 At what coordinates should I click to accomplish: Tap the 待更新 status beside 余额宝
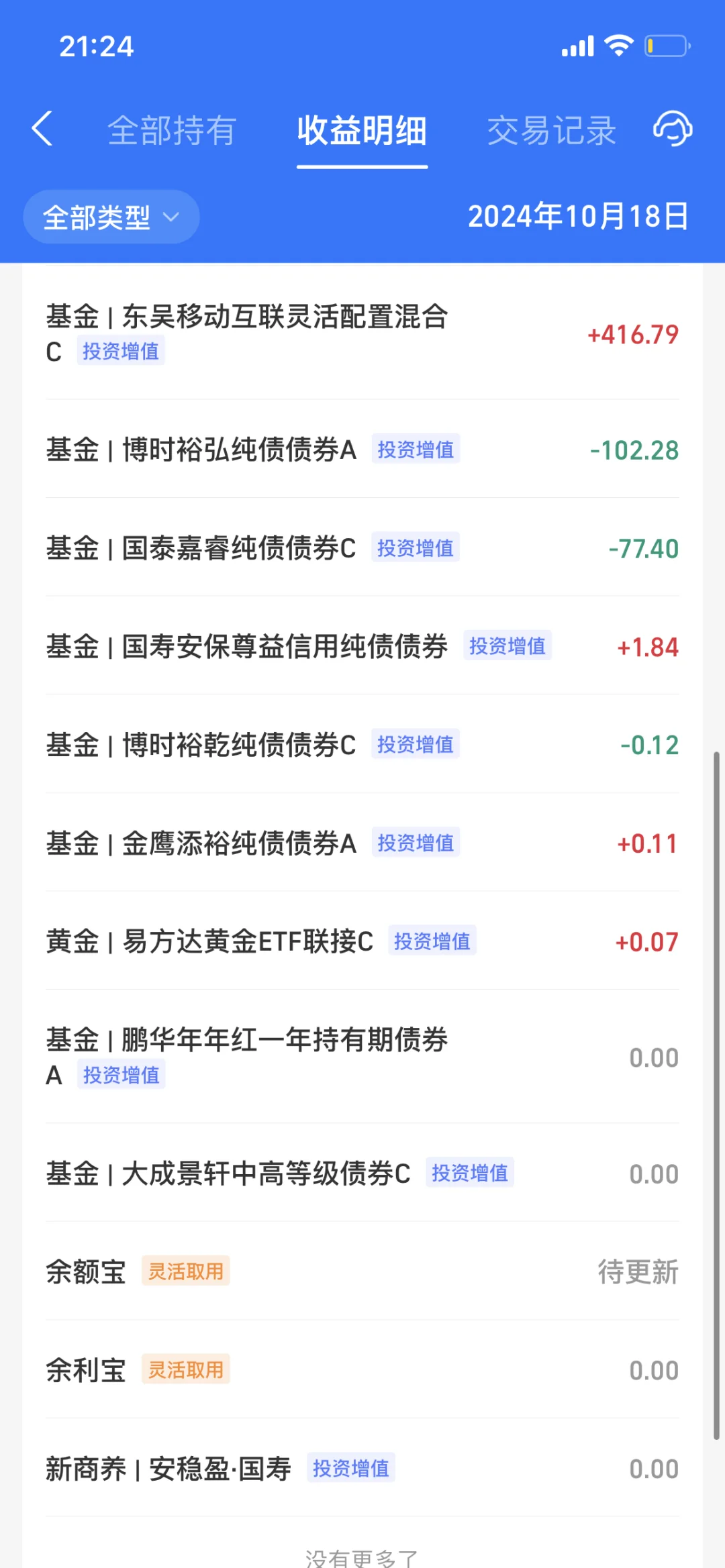638,1271
